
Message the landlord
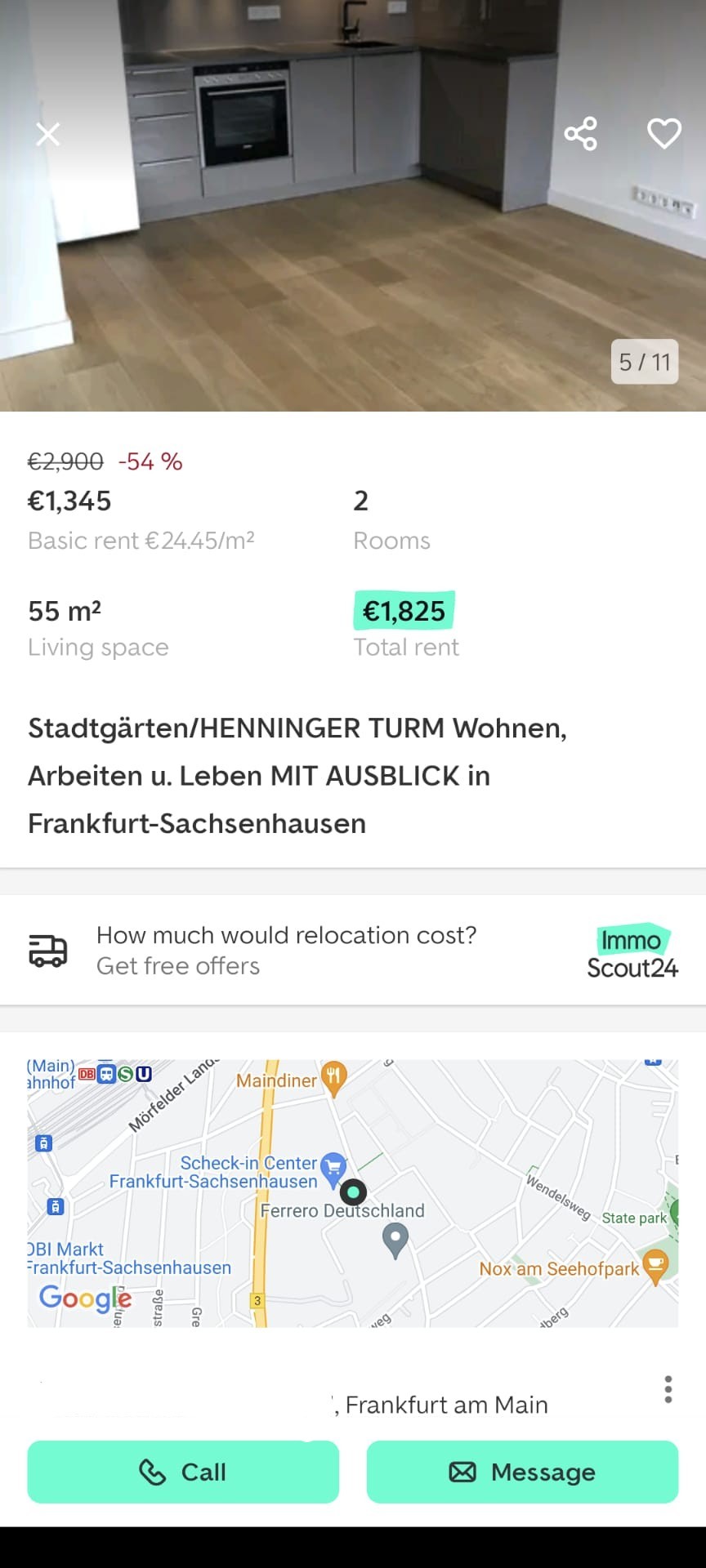tap(523, 1472)
